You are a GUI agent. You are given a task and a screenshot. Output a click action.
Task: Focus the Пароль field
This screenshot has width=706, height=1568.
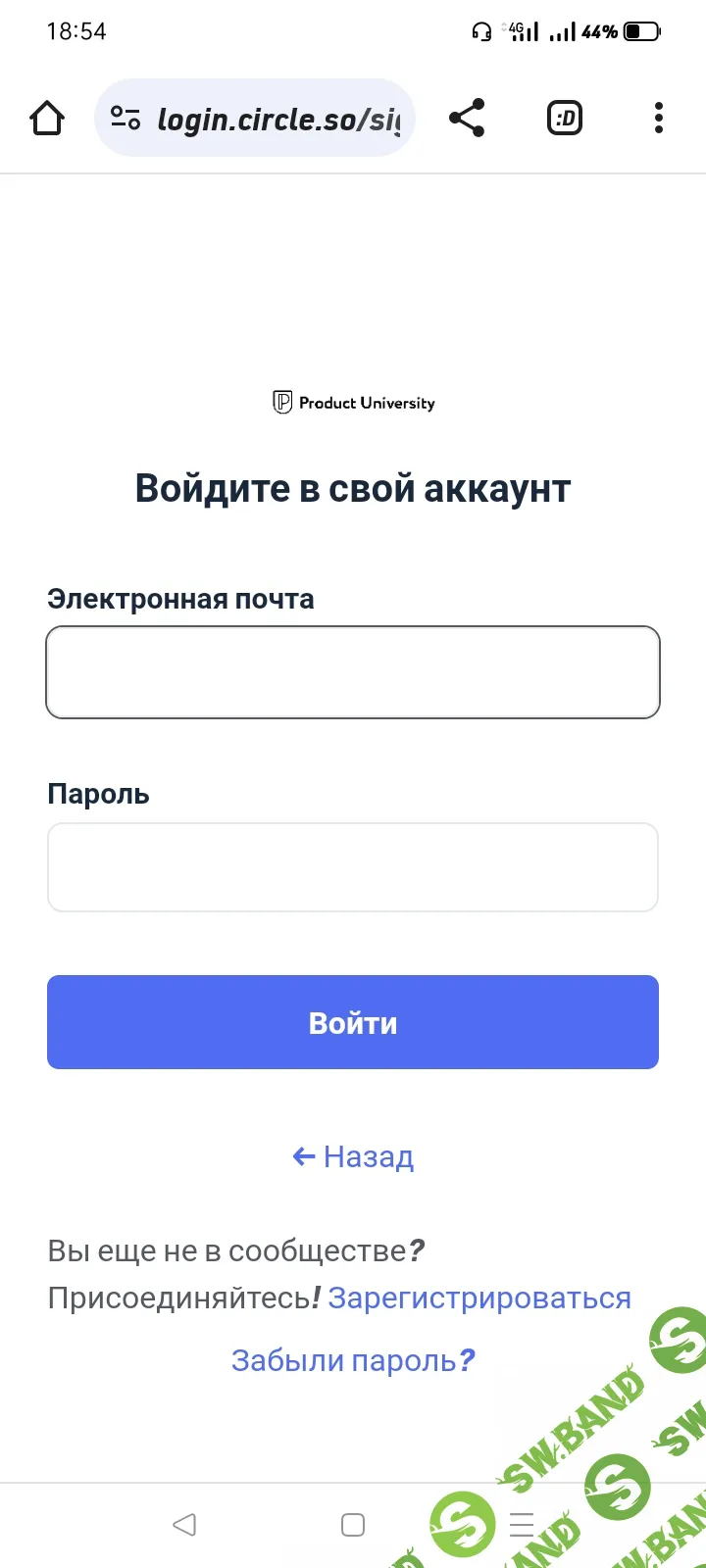click(x=353, y=867)
